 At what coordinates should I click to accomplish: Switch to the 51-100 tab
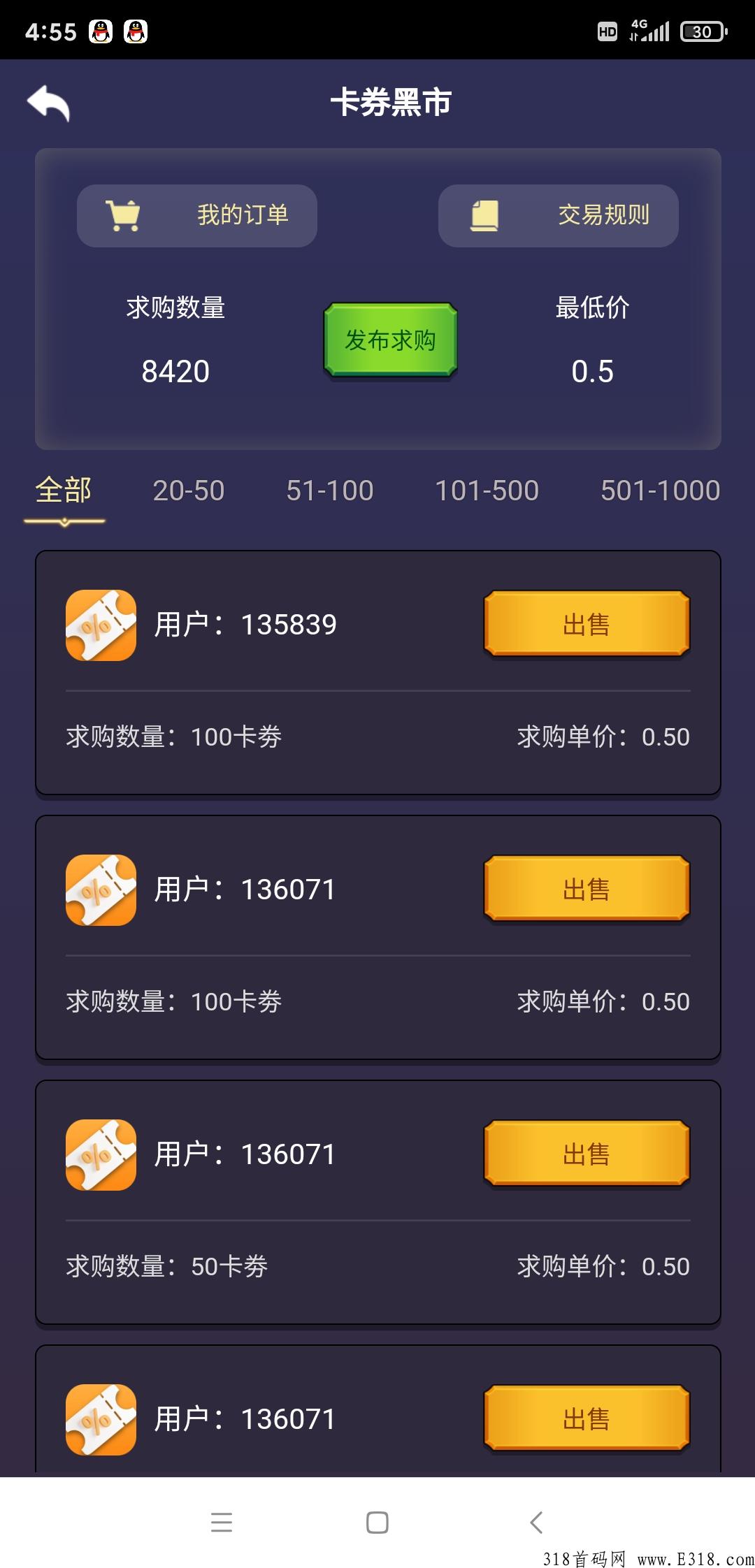pos(330,491)
